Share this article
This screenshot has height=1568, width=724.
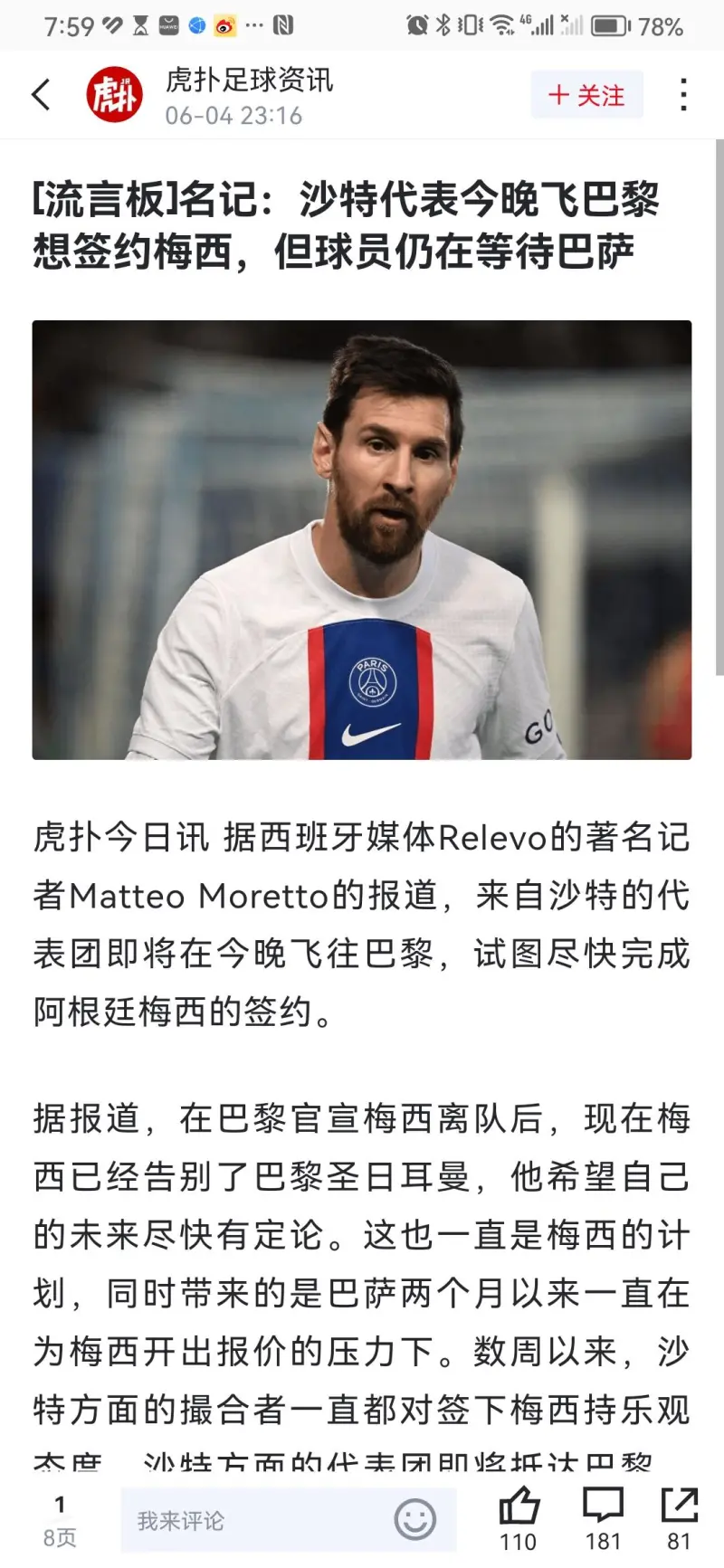tap(680, 1507)
